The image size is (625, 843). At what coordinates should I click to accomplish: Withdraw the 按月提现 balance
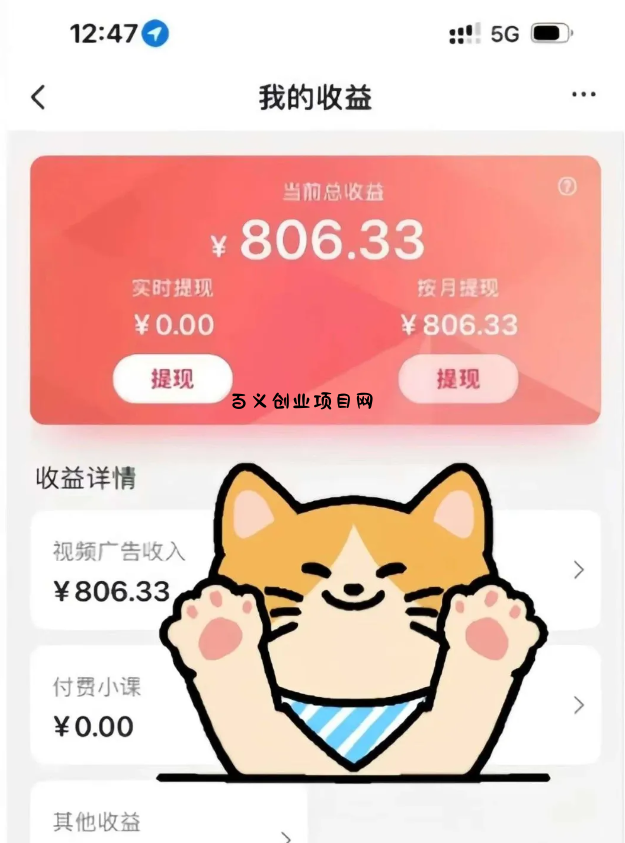click(458, 379)
